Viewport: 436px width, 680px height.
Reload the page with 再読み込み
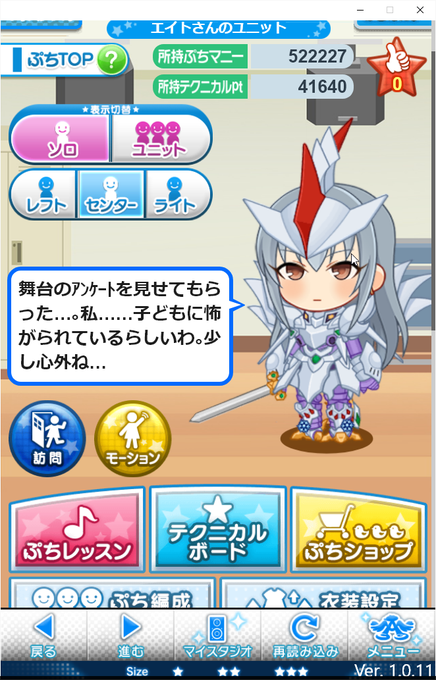click(305, 635)
